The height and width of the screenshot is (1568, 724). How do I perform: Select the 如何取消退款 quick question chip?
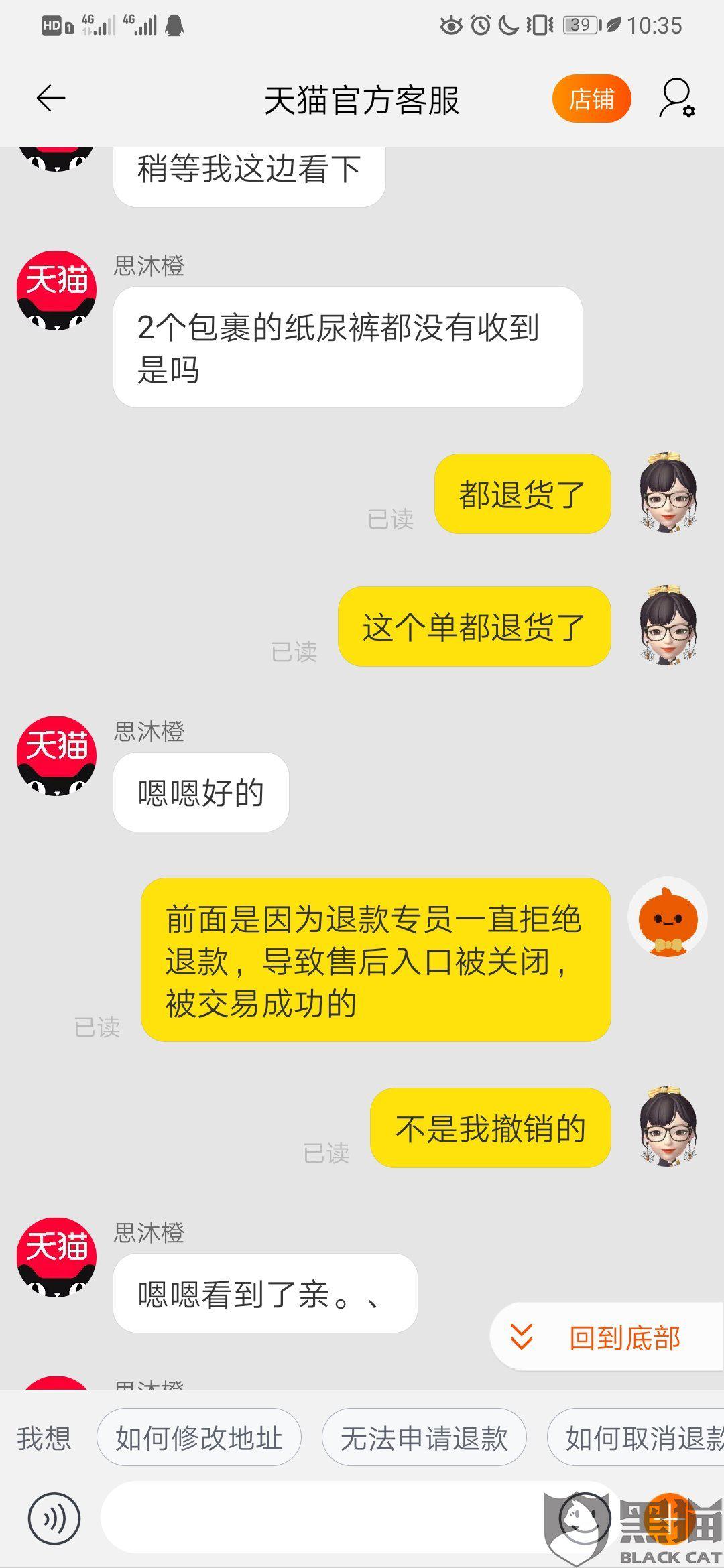[x=636, y=1438]
